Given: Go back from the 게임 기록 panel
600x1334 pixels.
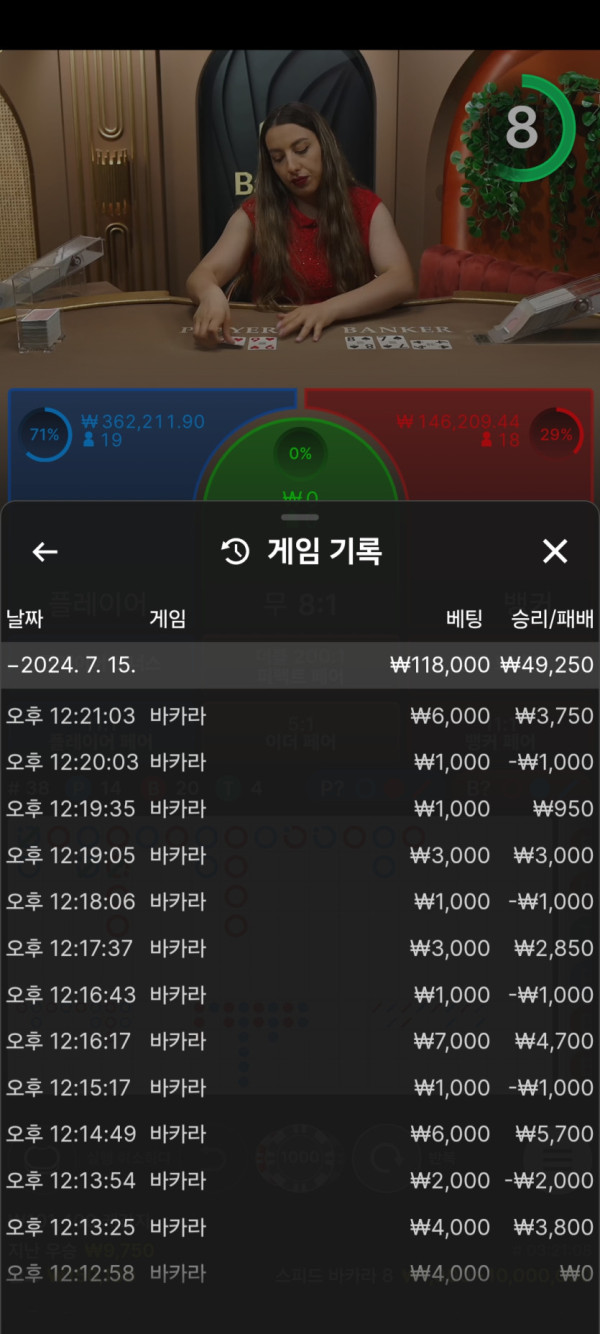Looking at the screenshot, I should pyautogui.click(x=45, y=551).
